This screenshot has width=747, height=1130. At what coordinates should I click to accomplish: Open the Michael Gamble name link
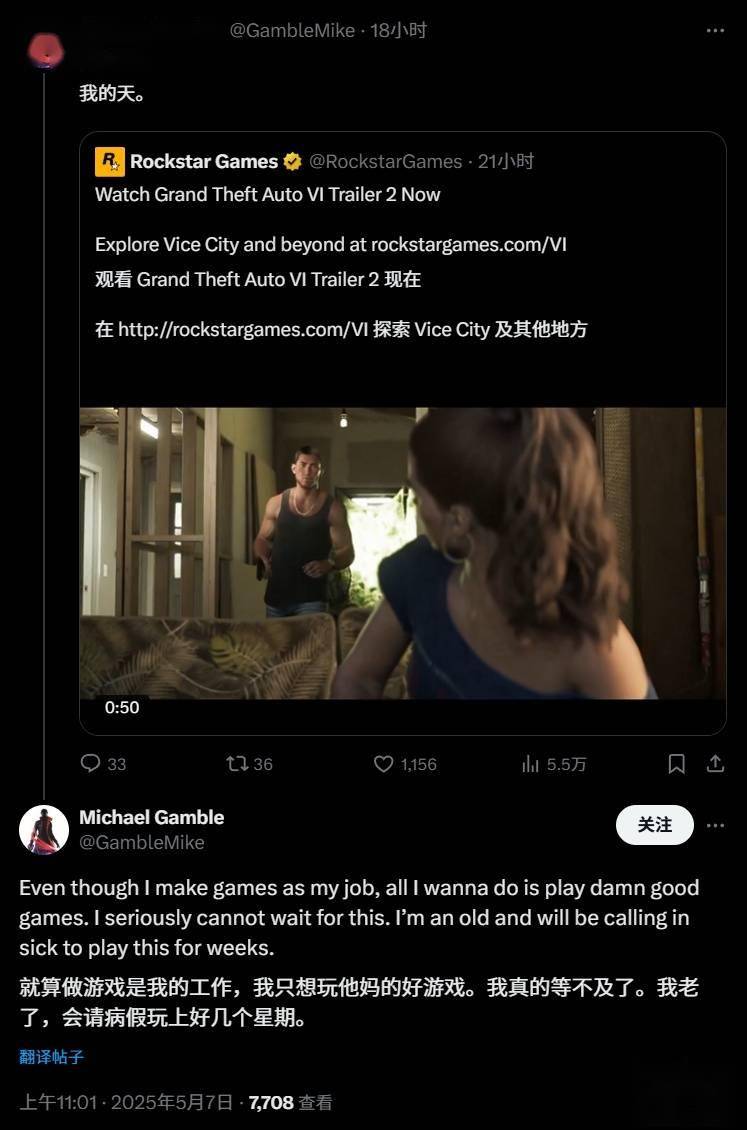click(x=151, y=817)
